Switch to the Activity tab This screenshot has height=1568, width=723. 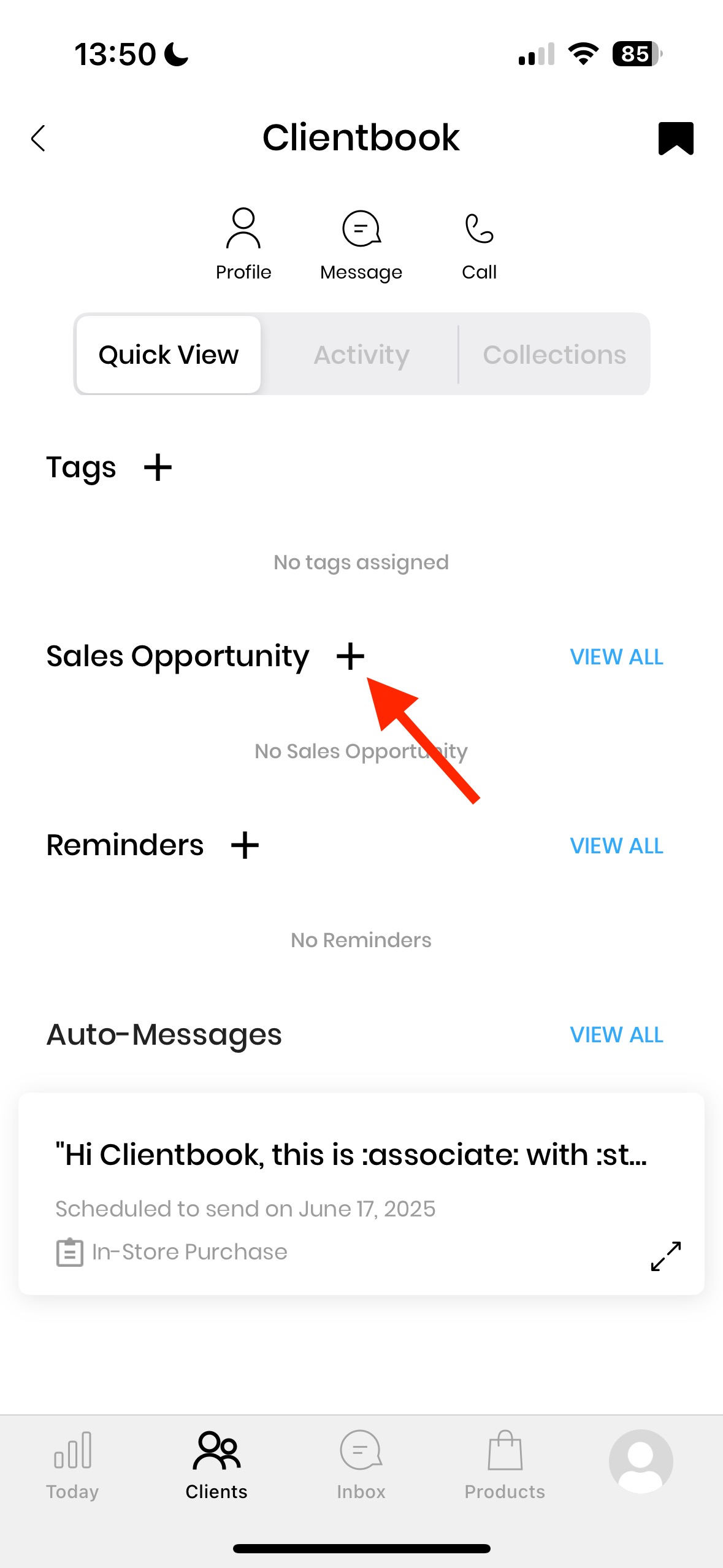pos(361,355)
